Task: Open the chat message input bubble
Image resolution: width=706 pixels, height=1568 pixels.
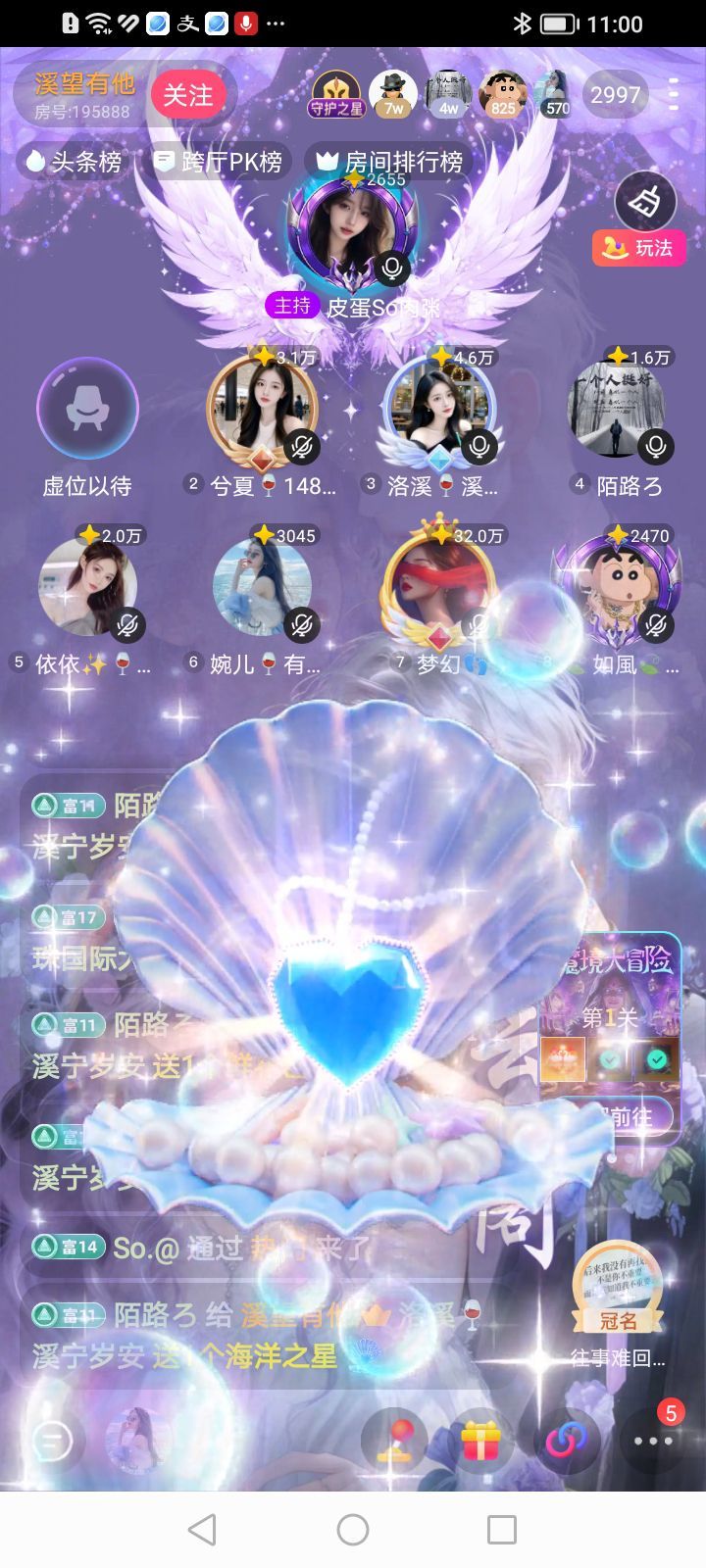Action: [x=53, y=1441]
